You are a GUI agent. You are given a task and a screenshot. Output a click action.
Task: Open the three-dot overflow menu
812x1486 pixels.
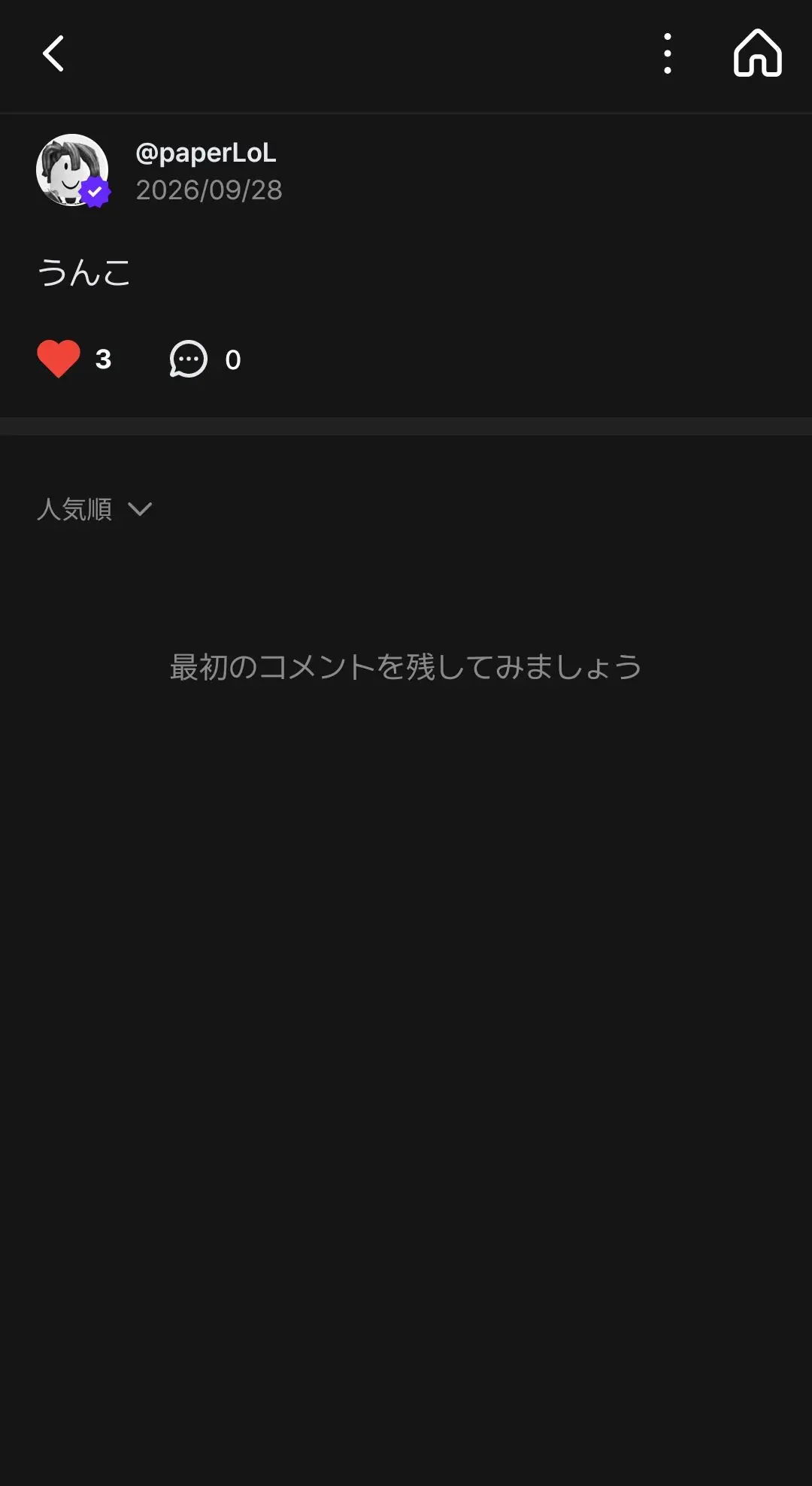[x=667, y=53]
